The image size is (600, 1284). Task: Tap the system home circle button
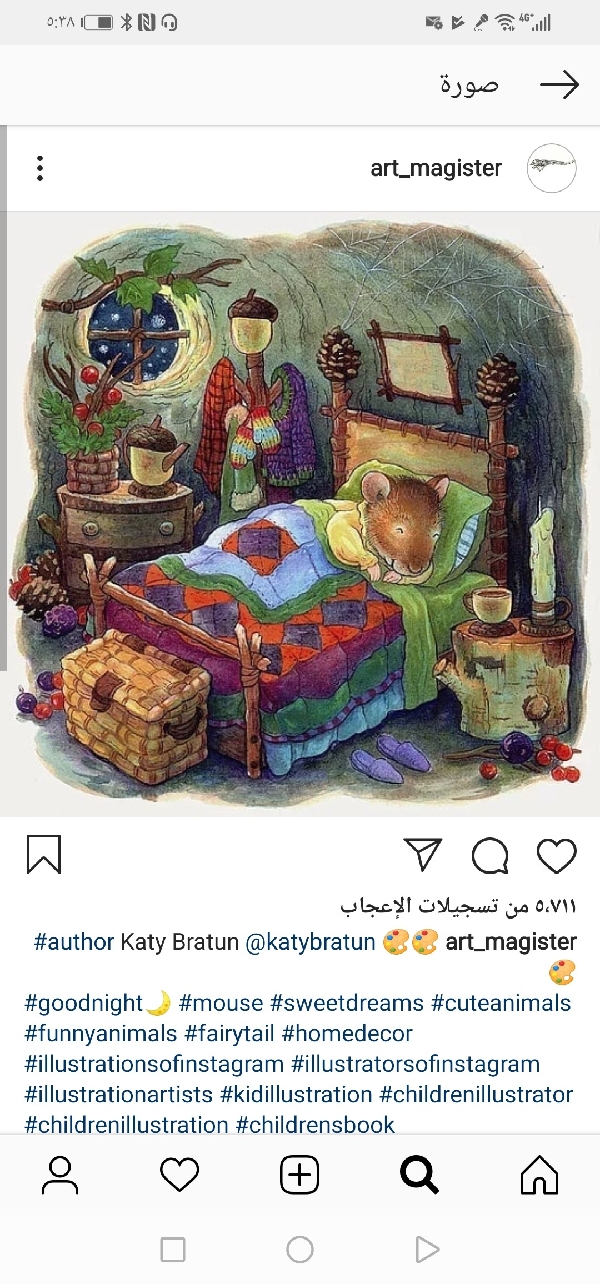(x=299, y=1249)
